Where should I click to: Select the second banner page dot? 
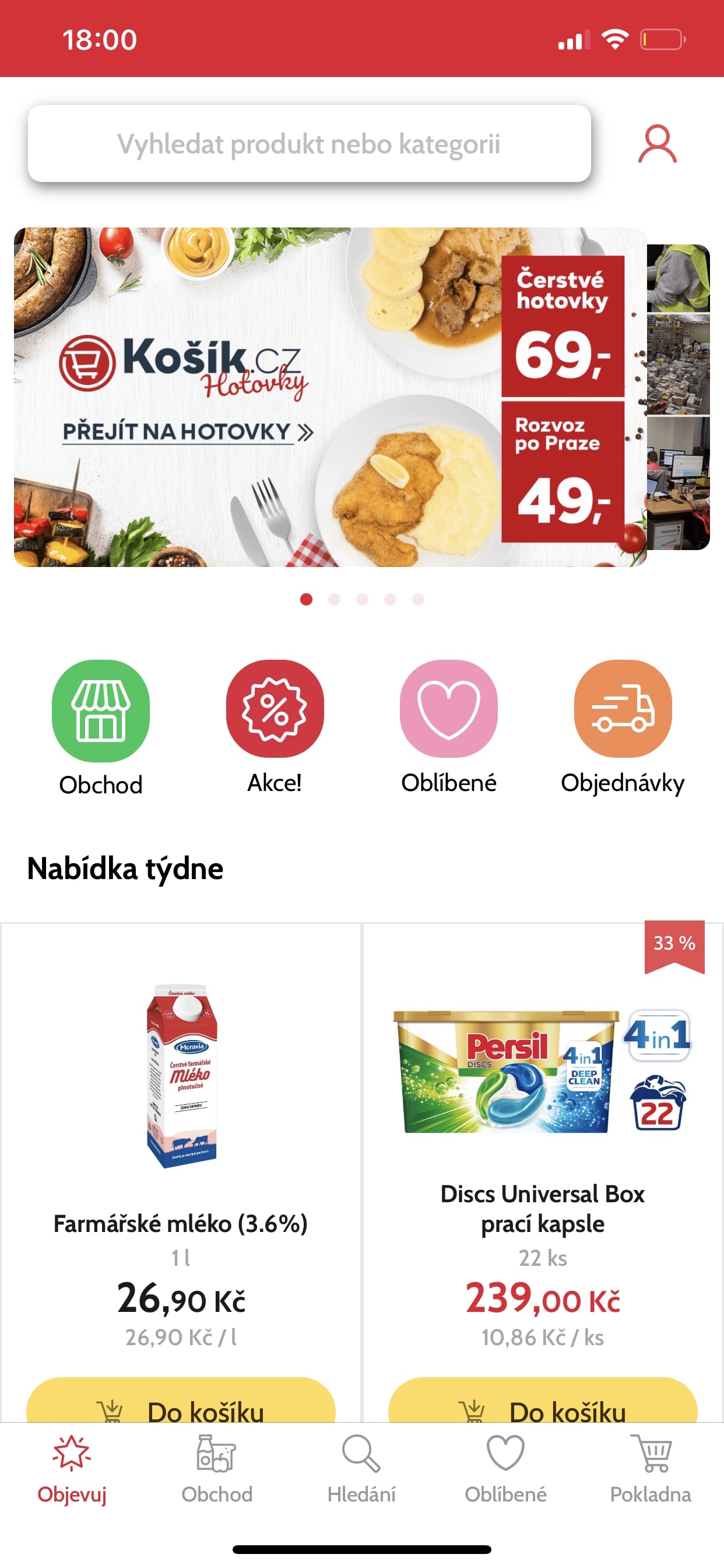coord(334,600)
